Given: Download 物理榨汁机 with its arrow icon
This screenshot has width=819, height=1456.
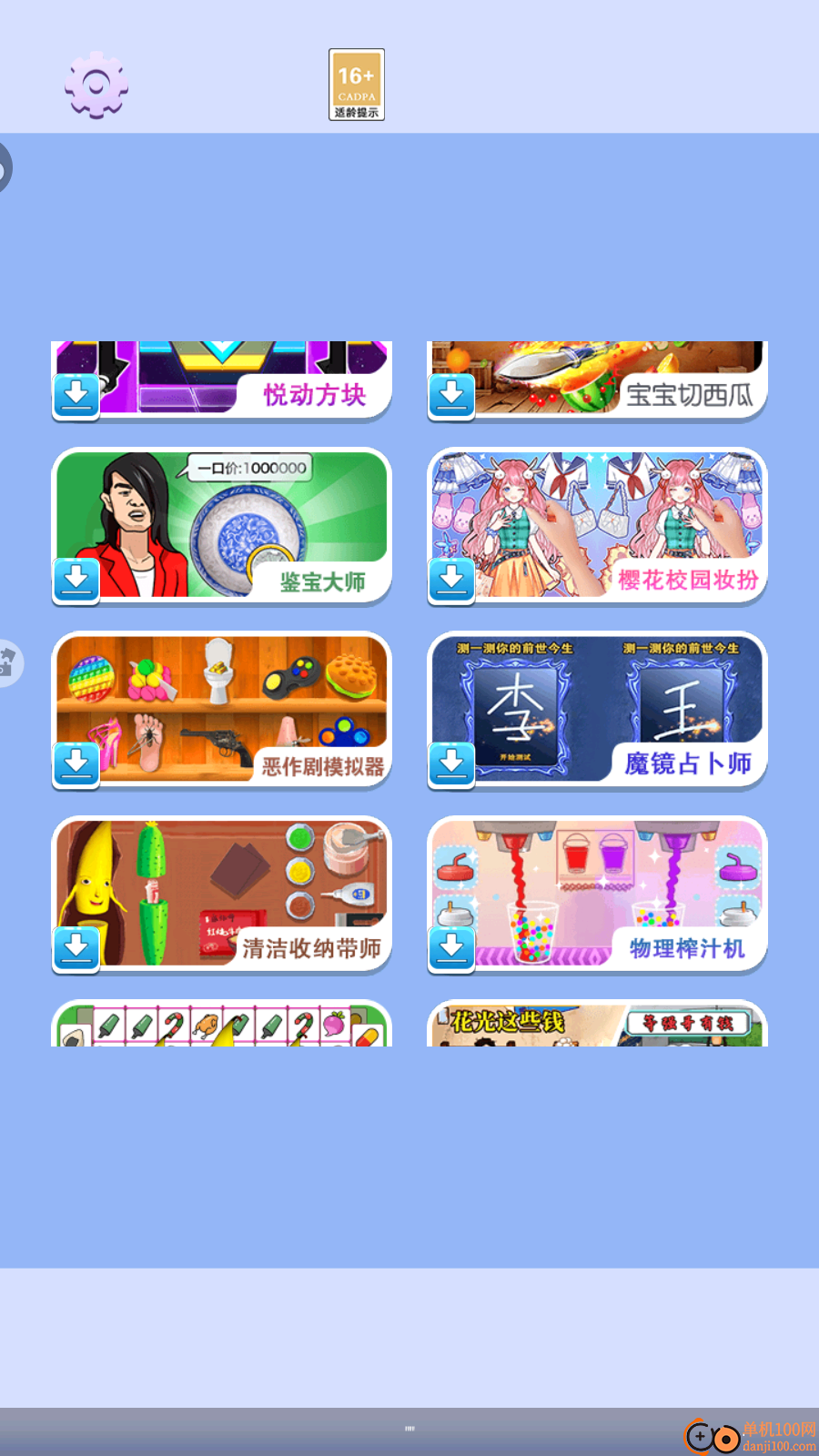Looking at the screenshot, I should [451, 949].
